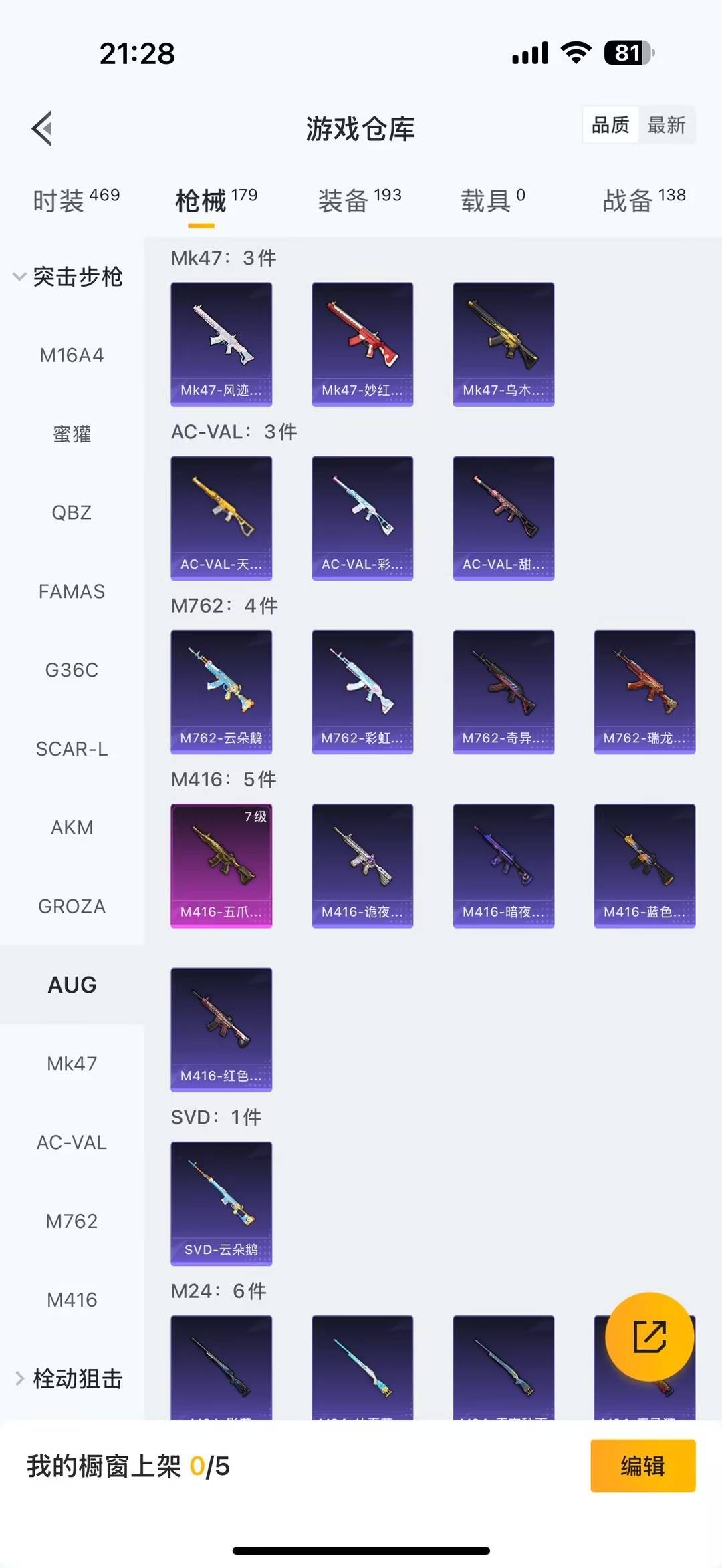This screenshot has height=1568, width=722.
Task: Open the Mk47-妙红 skin tile
Action: (x=362, y=344)
